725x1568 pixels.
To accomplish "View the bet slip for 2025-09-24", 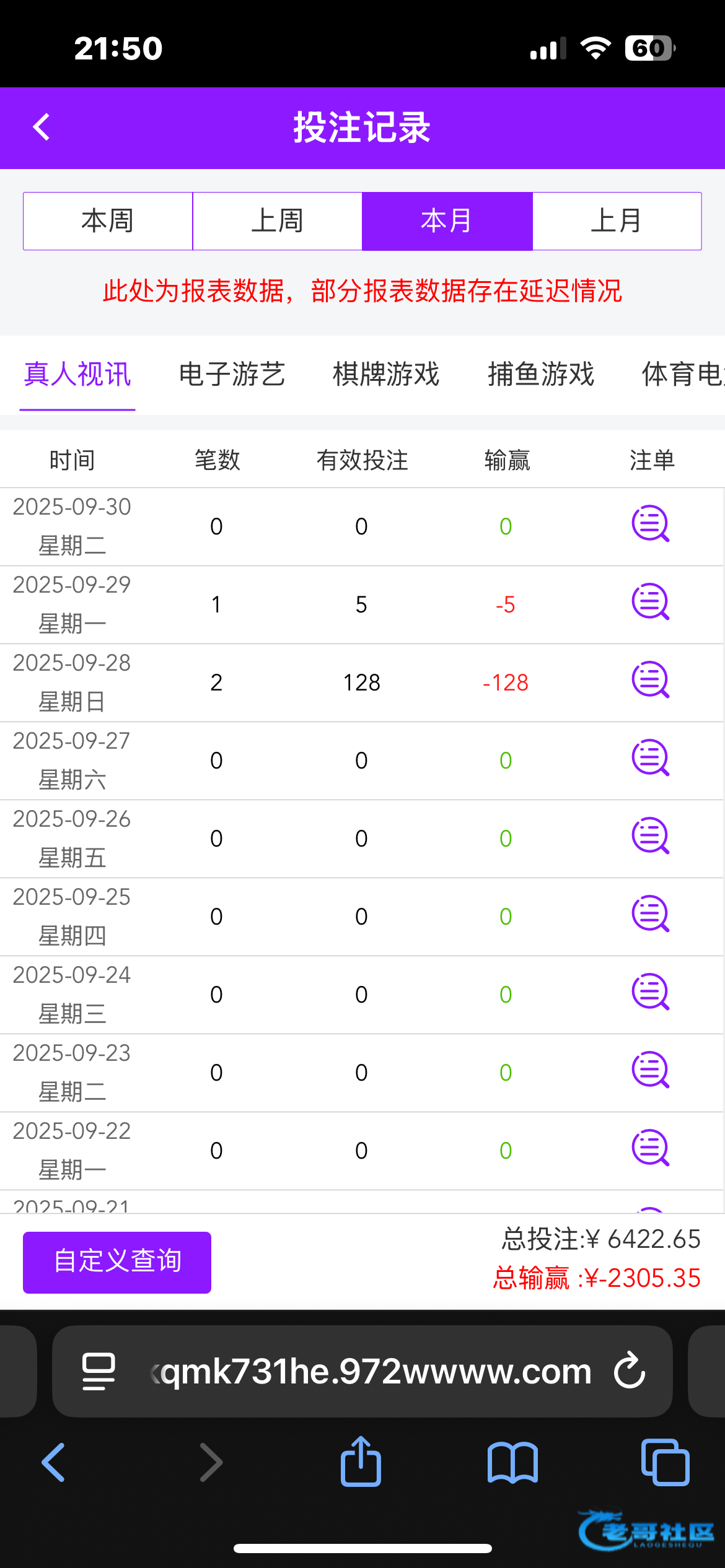I will [650, 993].
